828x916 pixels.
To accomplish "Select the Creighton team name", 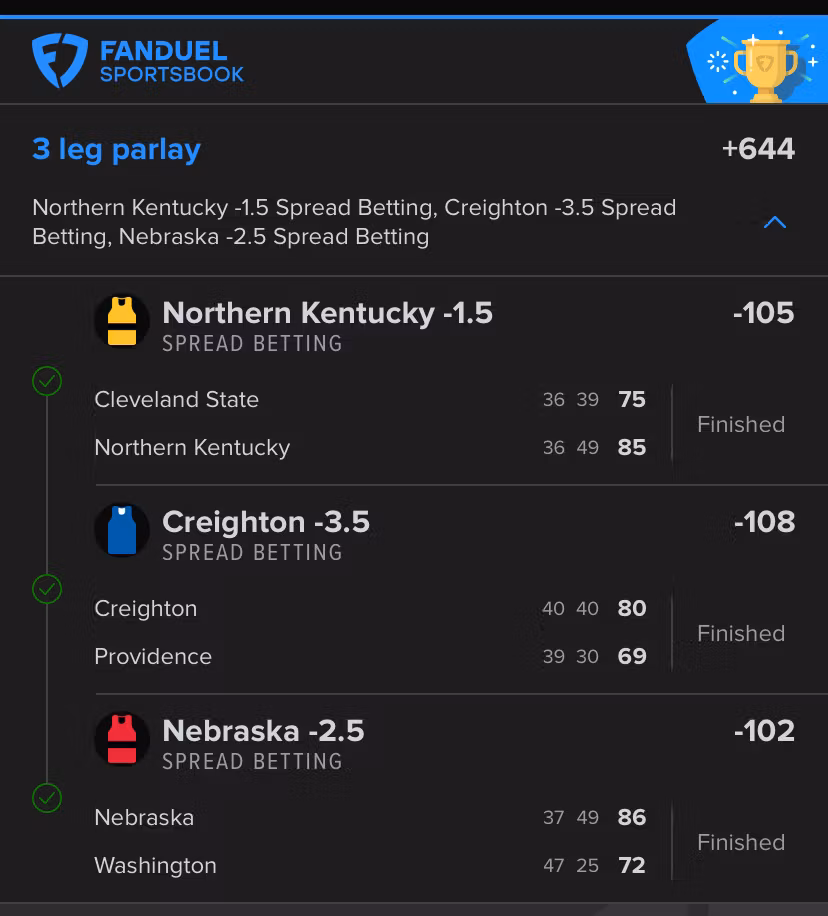I will (145, 608).
